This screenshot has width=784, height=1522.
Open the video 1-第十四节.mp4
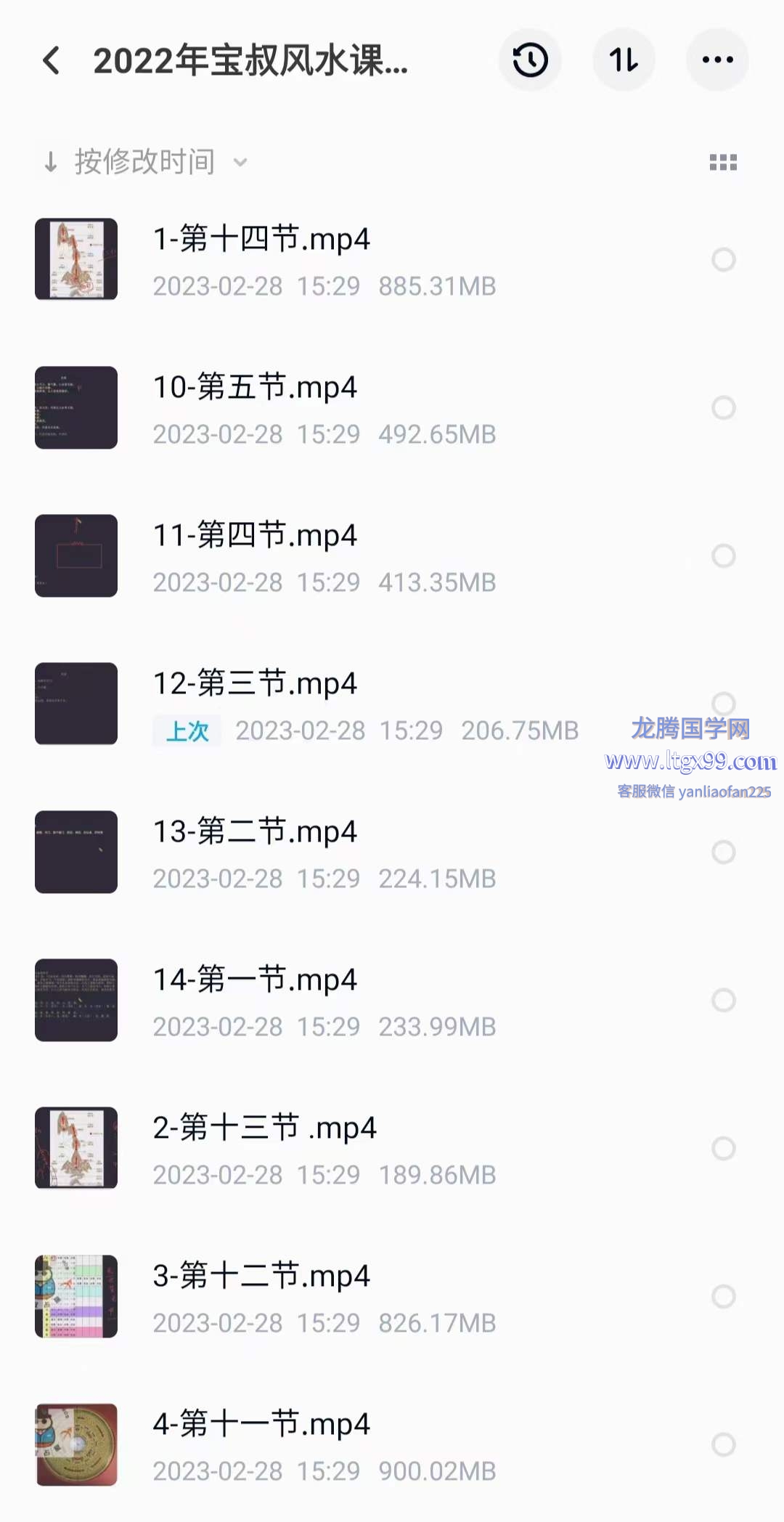[261, 240]
